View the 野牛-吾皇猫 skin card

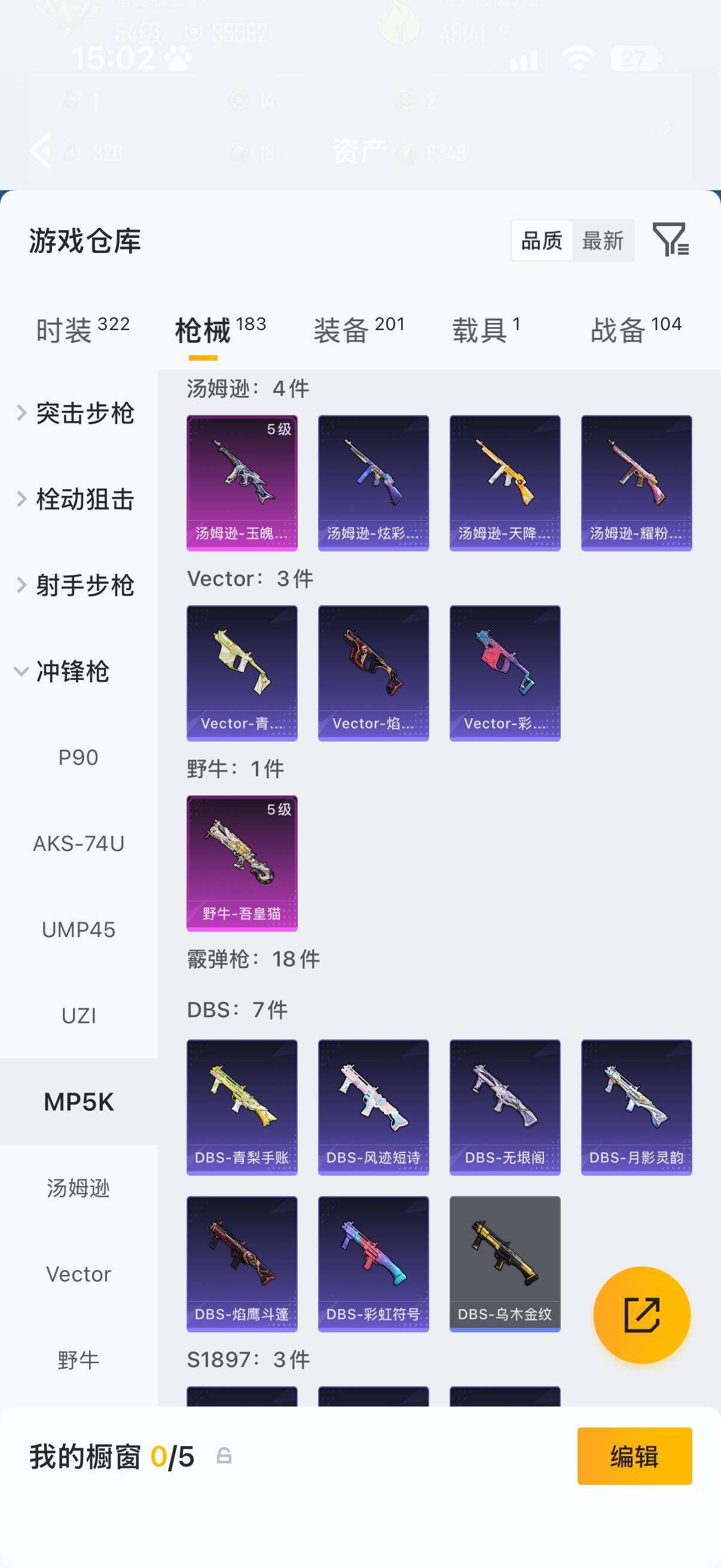pos(242,863)
